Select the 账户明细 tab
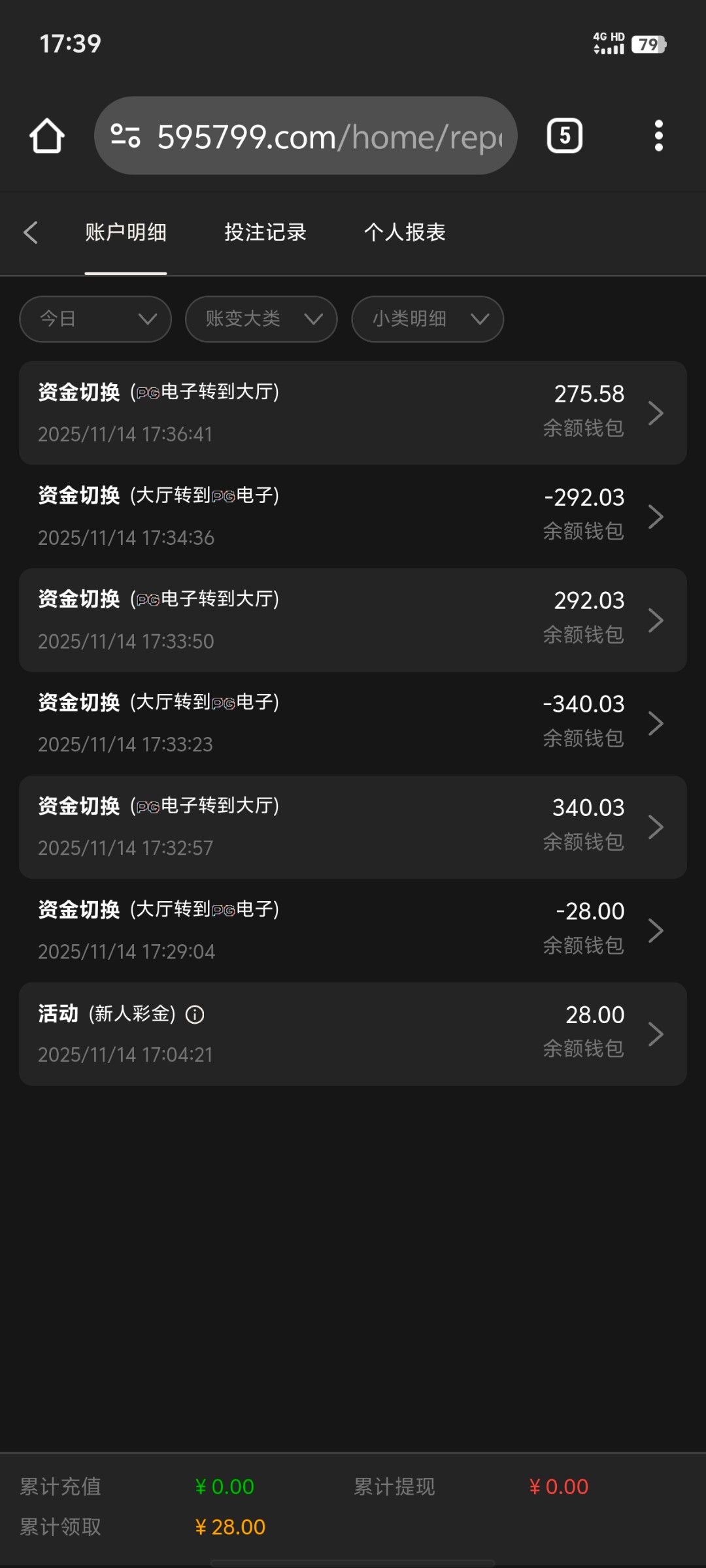The width and height of the screenshot is (706, 1568). [126, 233]
